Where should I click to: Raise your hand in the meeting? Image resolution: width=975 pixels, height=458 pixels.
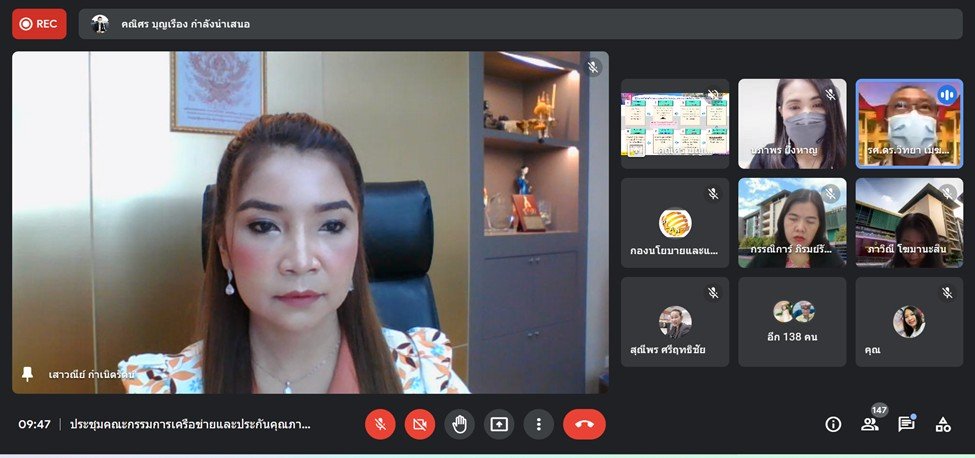(459, 424)
